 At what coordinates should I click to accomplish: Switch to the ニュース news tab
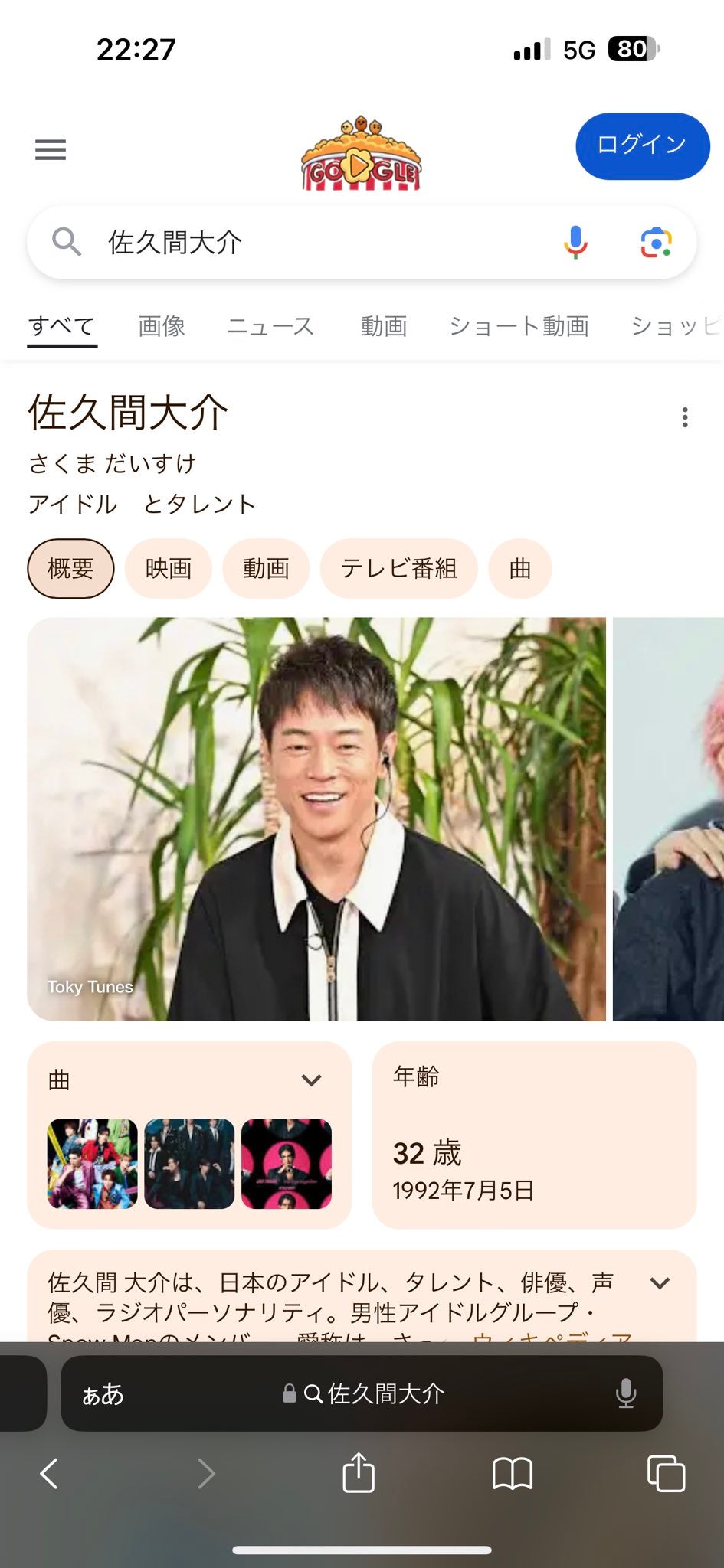[x=270, y=326]
